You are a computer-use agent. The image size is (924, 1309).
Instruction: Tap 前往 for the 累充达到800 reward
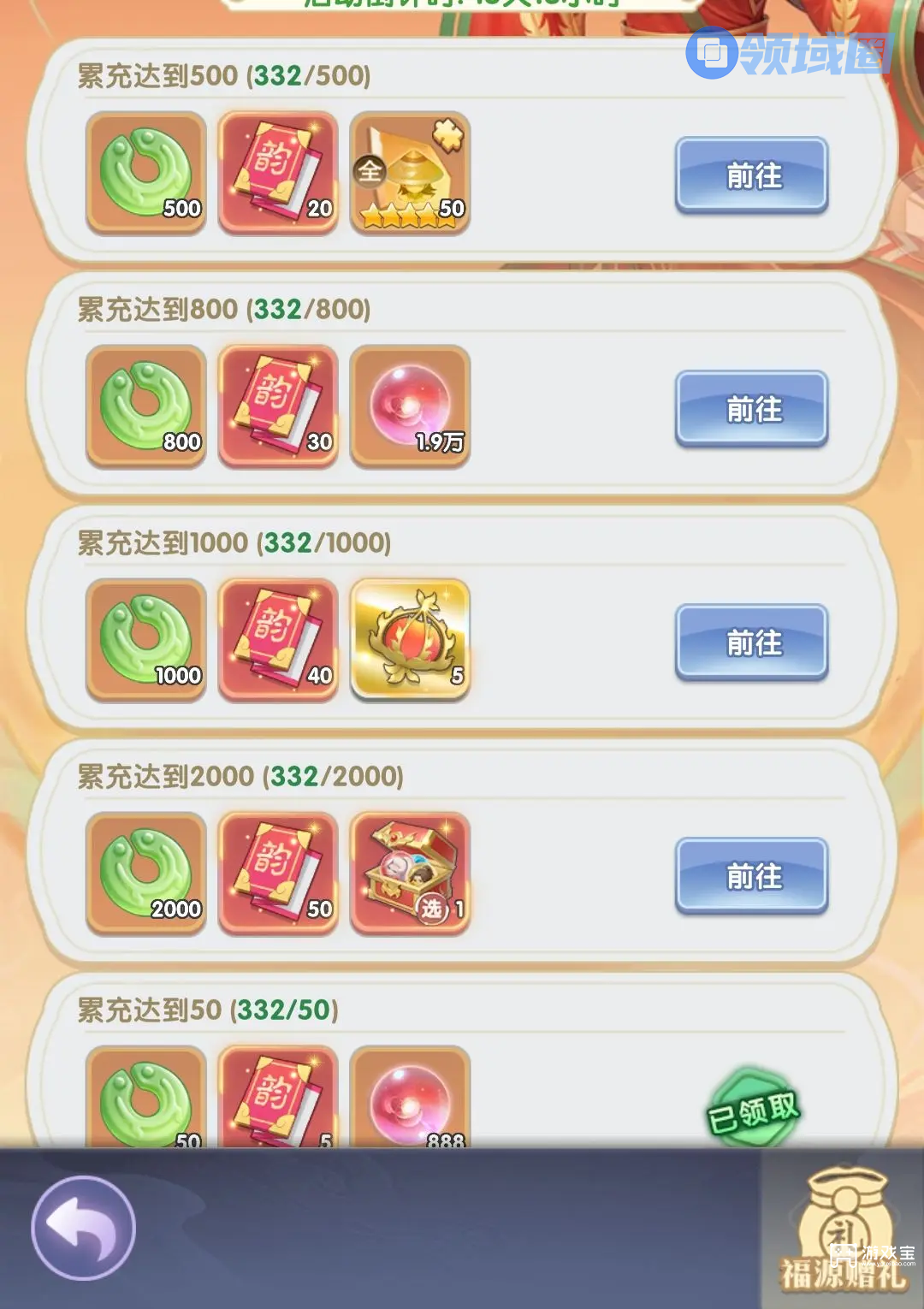[x=751, y=409]
